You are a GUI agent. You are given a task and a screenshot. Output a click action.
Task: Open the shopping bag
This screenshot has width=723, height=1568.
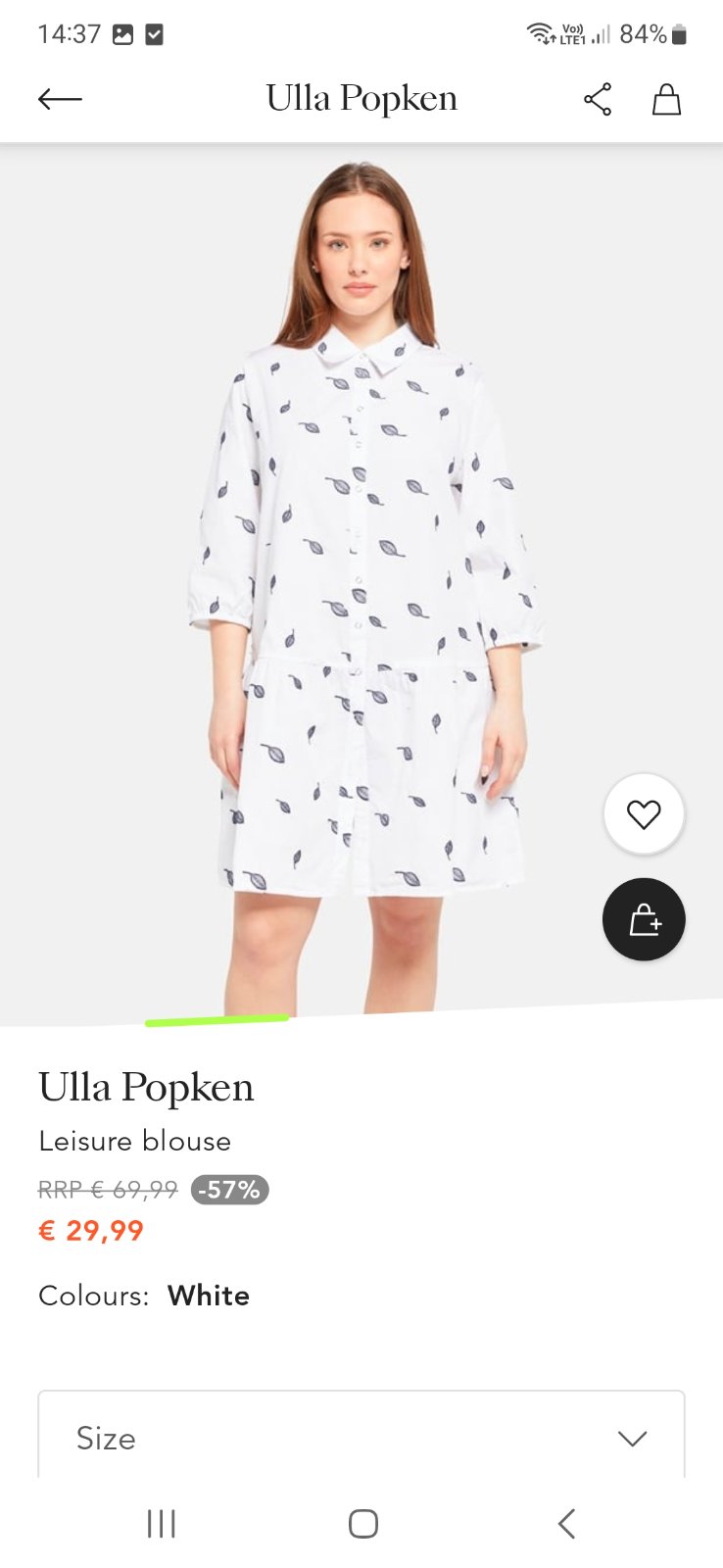pos(666,99)
